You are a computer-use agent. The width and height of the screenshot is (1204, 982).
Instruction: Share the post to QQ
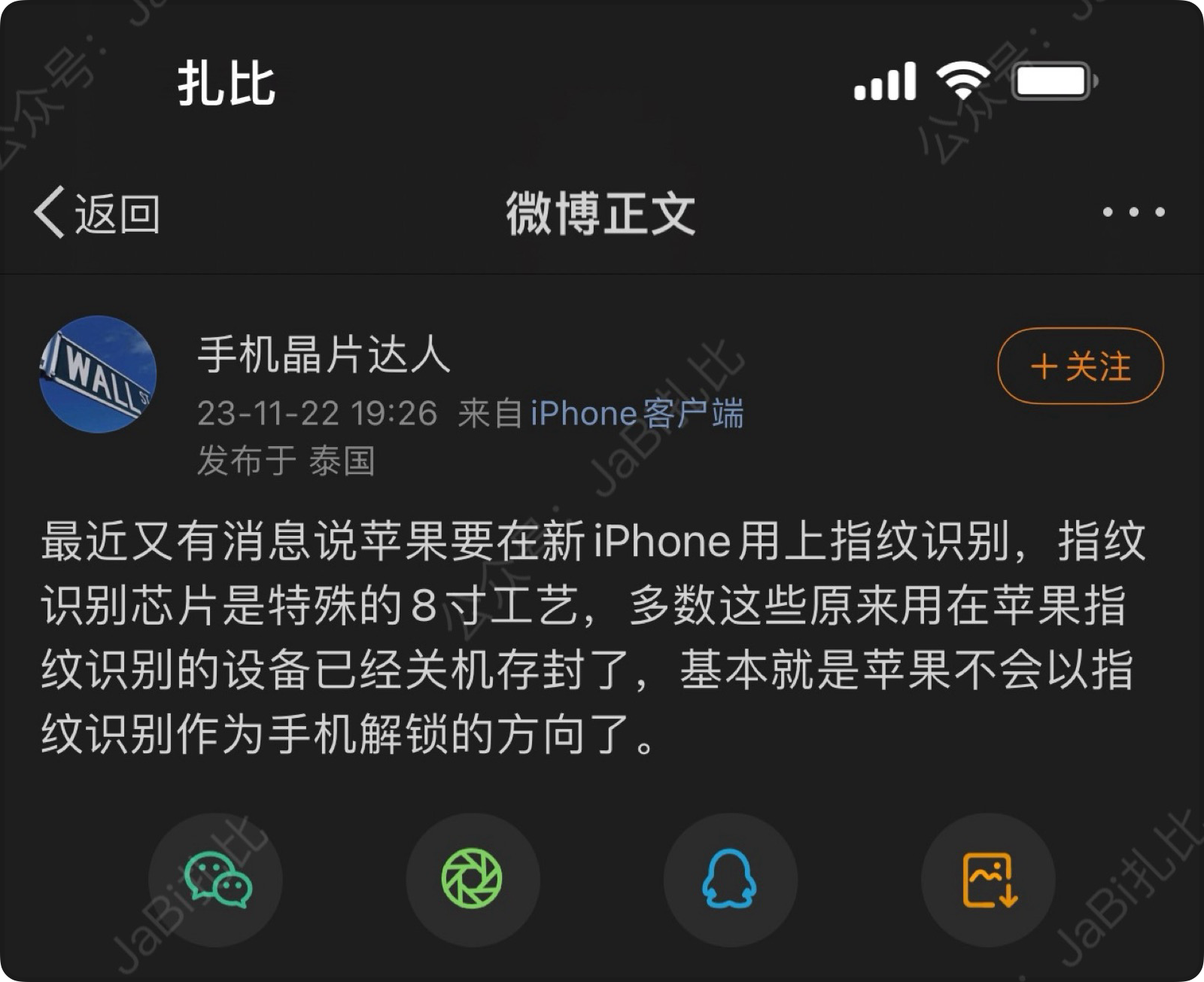click(729, 880)
